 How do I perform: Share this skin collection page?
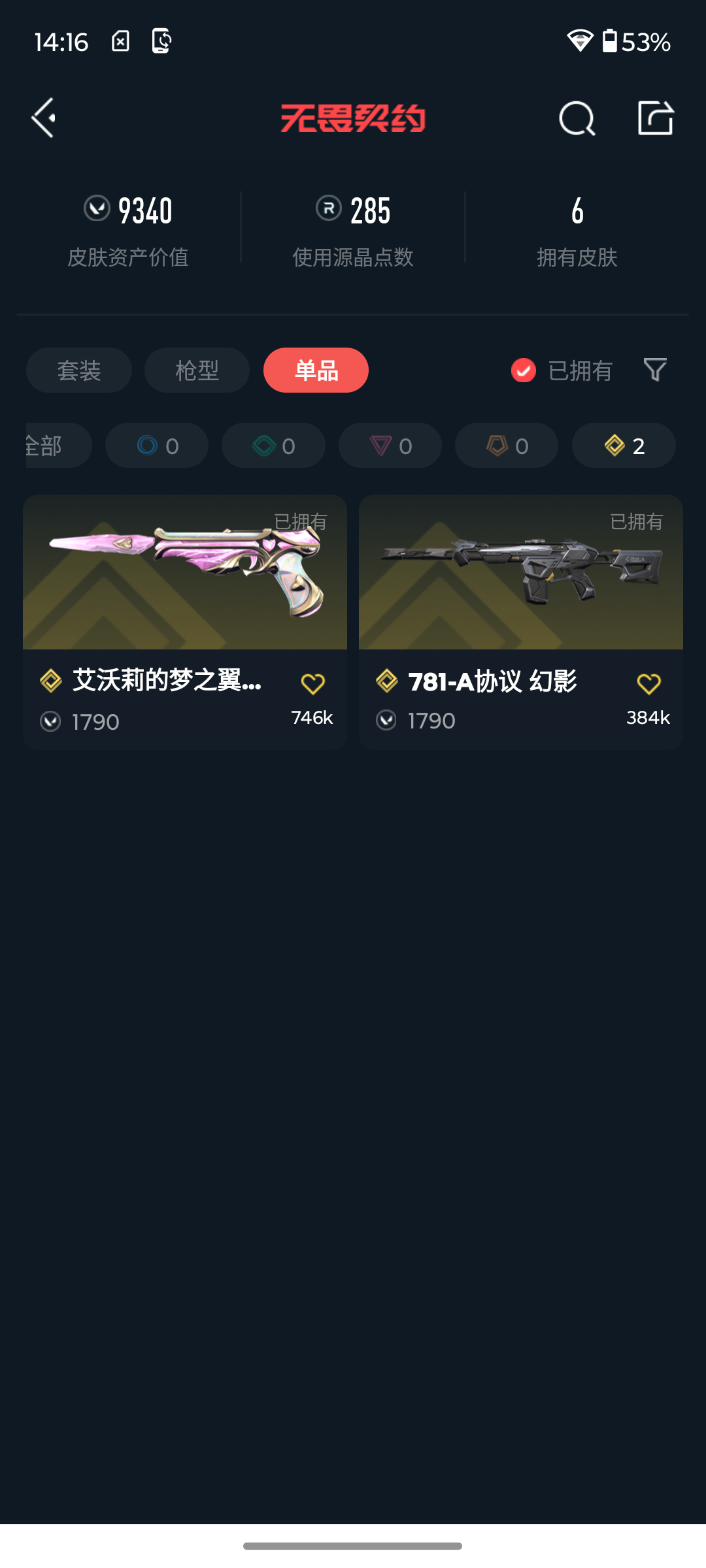coord(656,118)
